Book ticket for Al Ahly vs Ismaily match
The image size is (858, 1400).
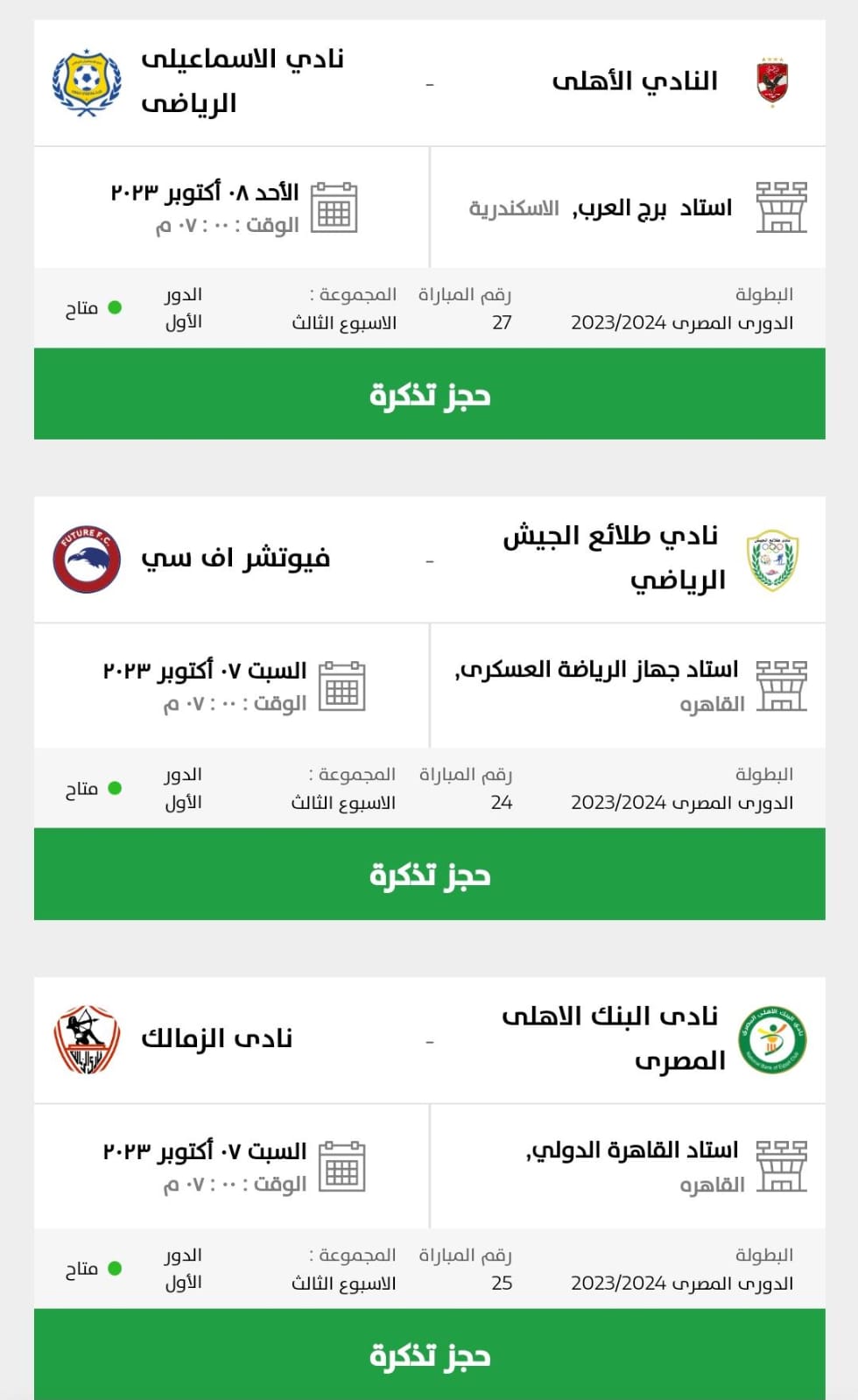429,394
